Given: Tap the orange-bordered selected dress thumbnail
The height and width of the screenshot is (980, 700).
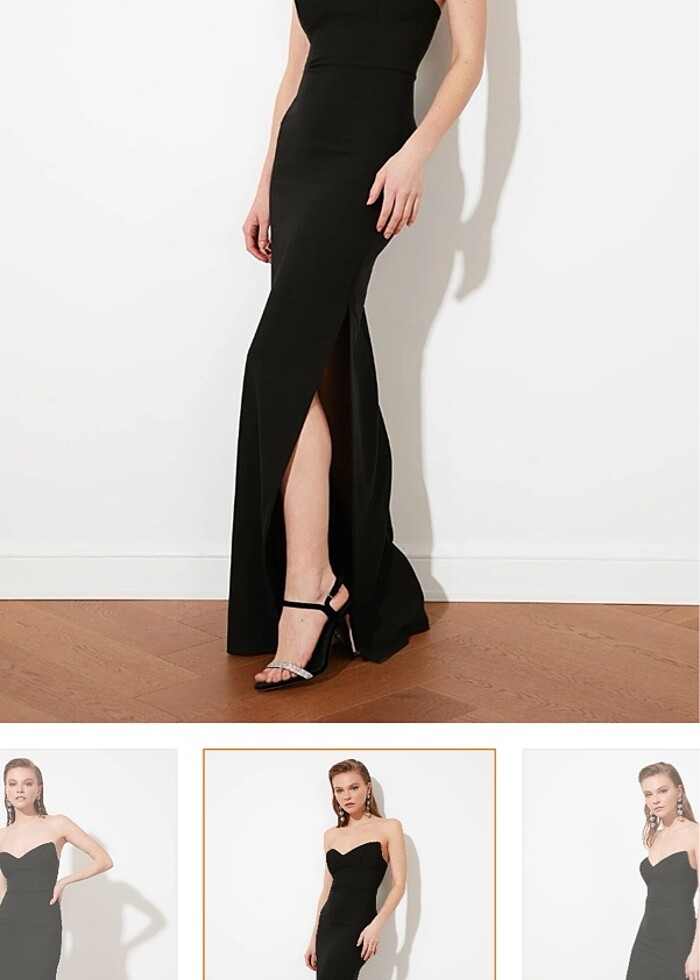Looking at the screenshot, I should [x=349, y=865].
